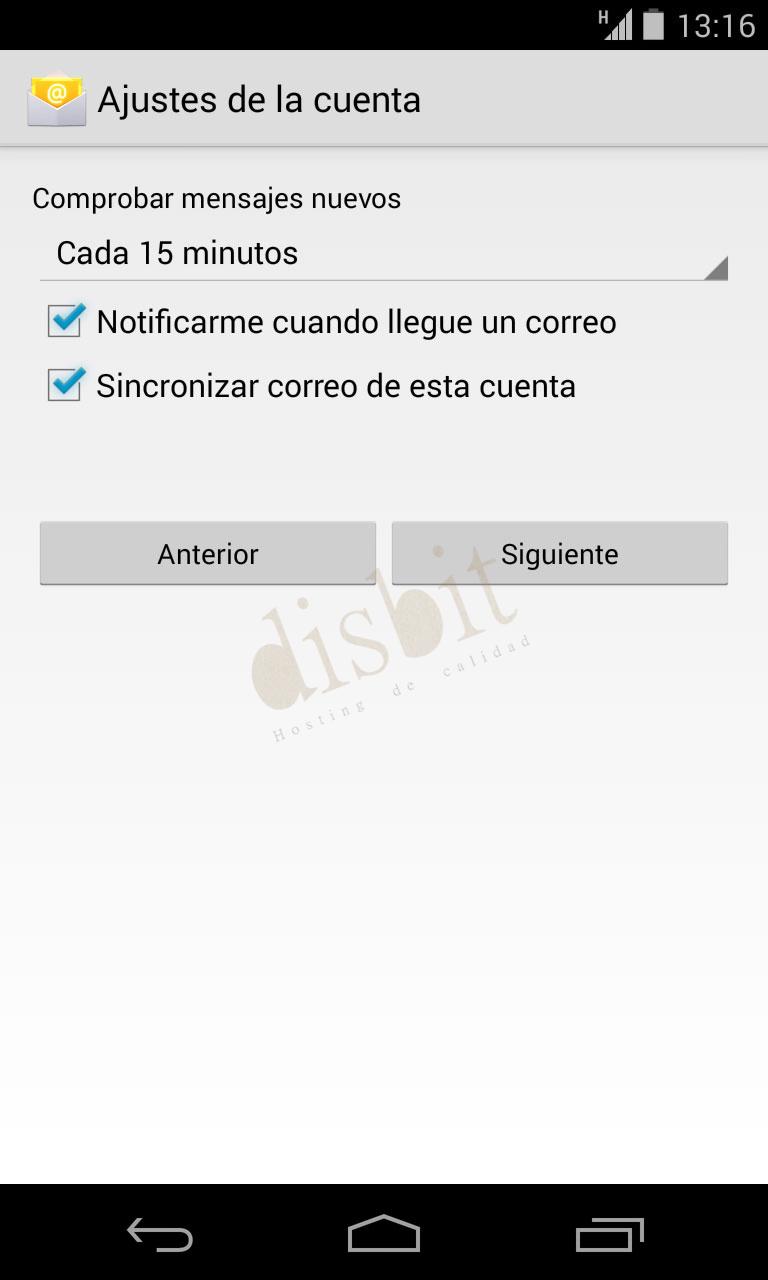Click the email app icon in the header
Image resolution: width=768 pixels, height=1280 pixels.
(x=55, y=97)
